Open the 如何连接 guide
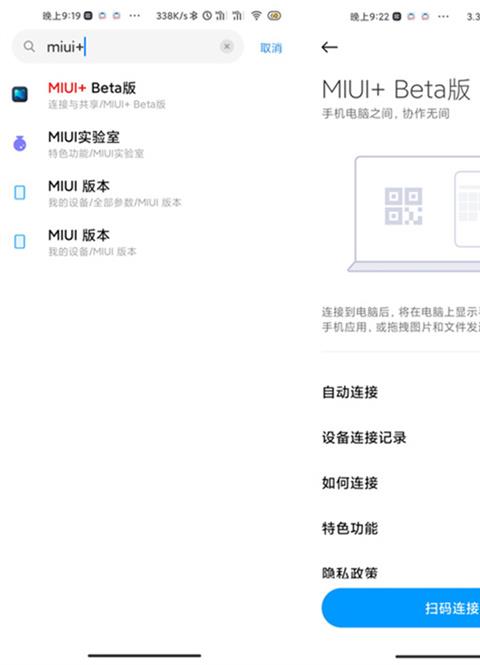 point(400,483)
